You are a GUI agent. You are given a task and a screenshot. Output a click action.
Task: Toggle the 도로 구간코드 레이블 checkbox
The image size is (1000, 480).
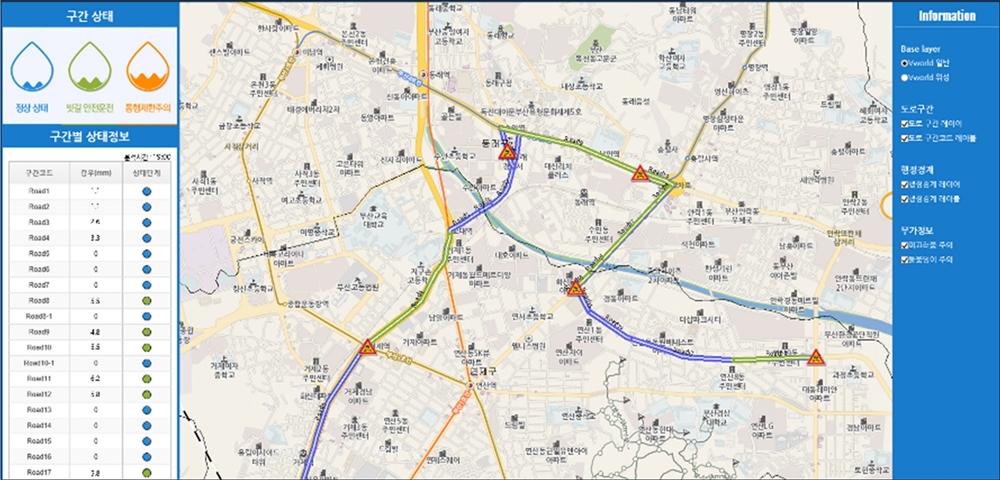point(905,138)
